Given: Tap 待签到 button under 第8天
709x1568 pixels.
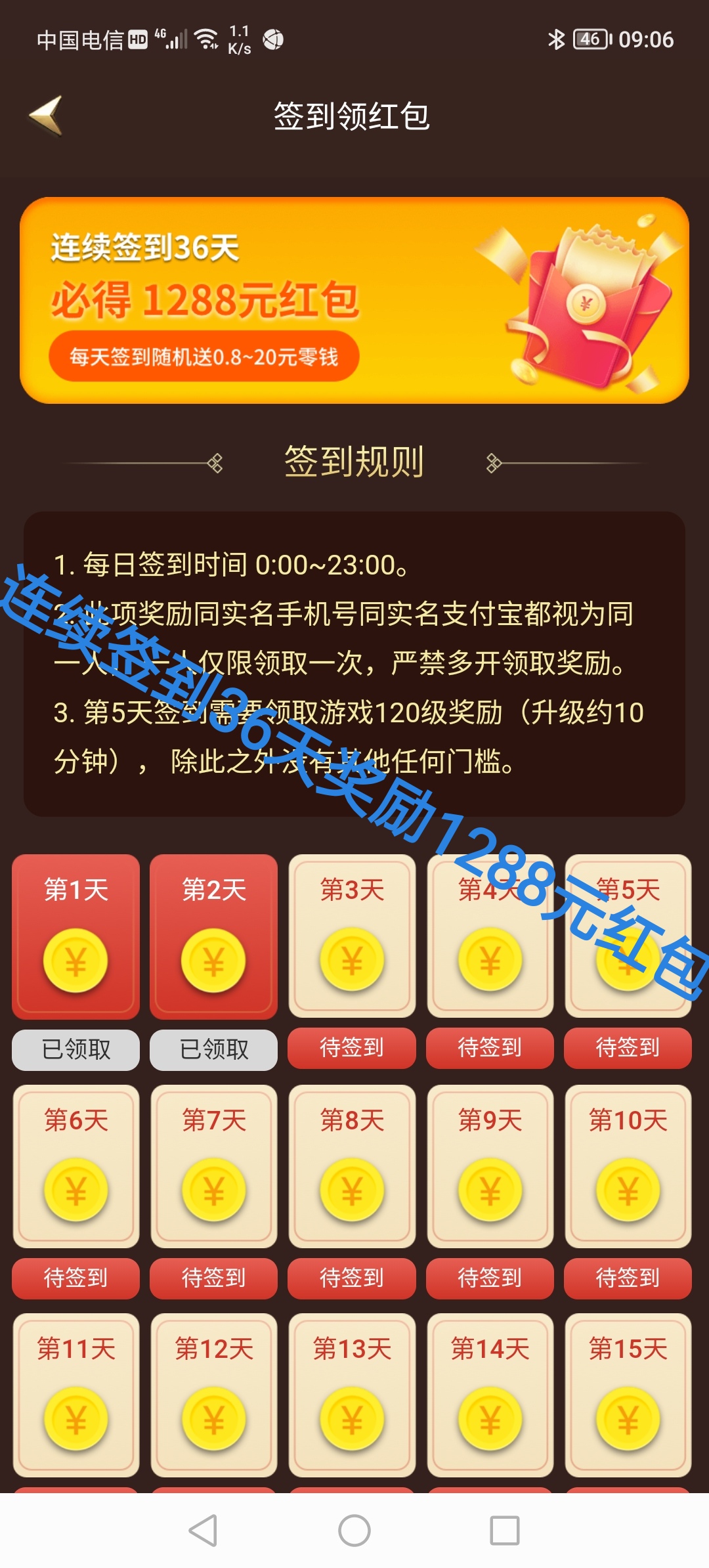Looking at the screenshot, I should click(352, 1278).
